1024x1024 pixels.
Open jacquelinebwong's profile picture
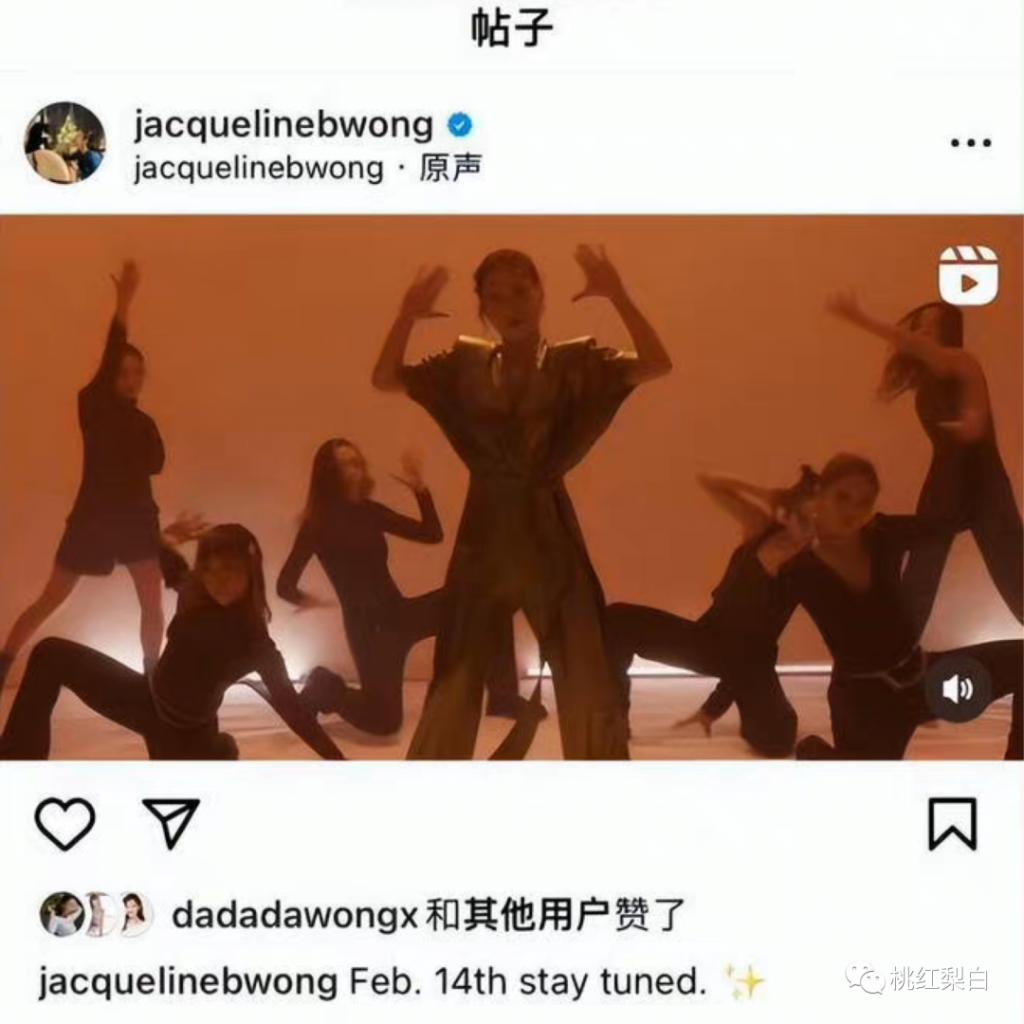(x=65, y=143)
